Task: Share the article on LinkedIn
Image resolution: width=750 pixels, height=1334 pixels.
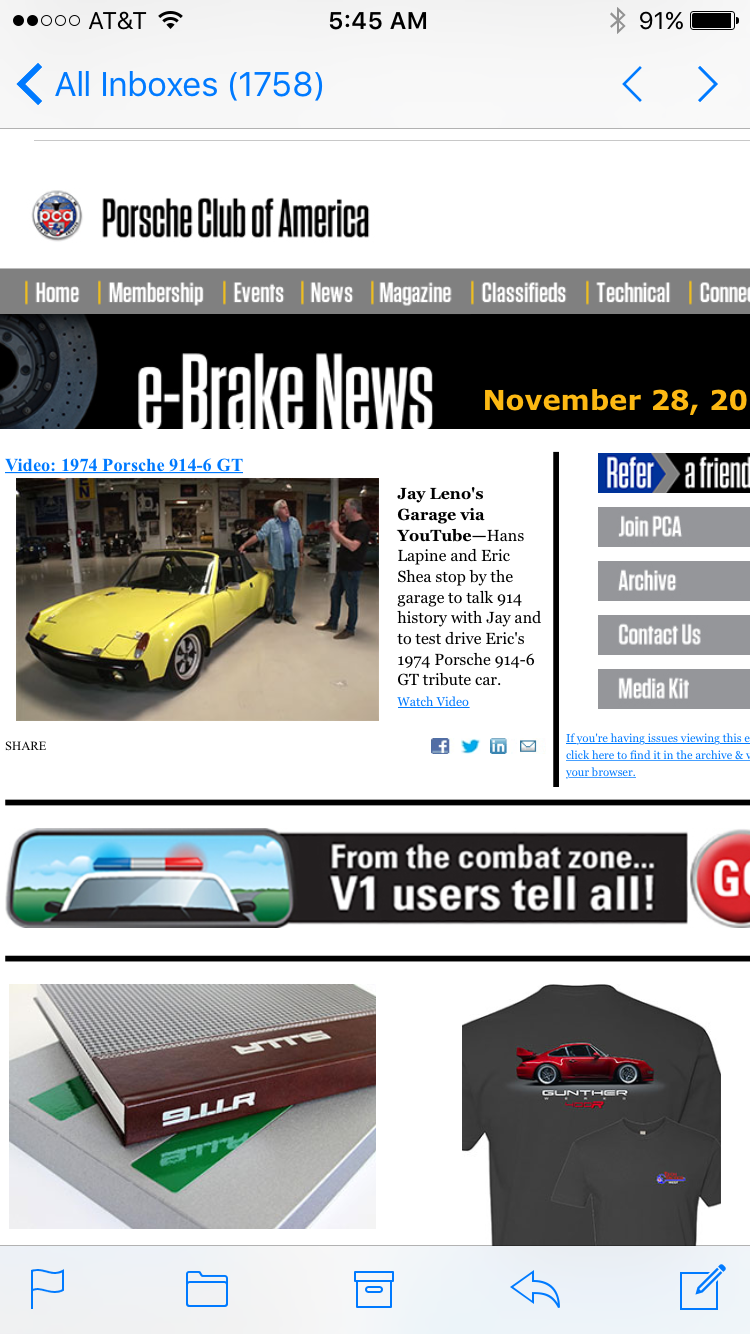Action: tap(498, 746)
